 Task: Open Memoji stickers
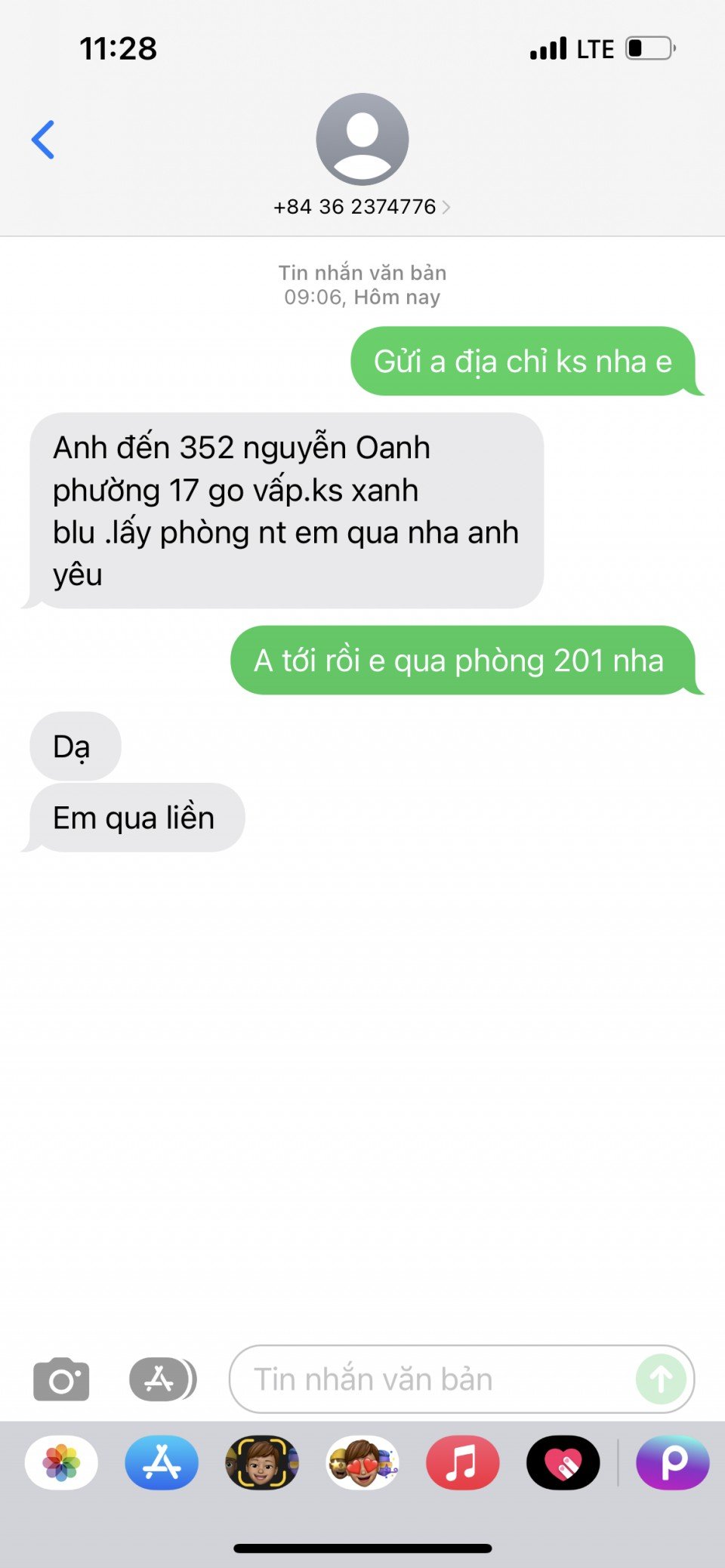[362, 1462]
